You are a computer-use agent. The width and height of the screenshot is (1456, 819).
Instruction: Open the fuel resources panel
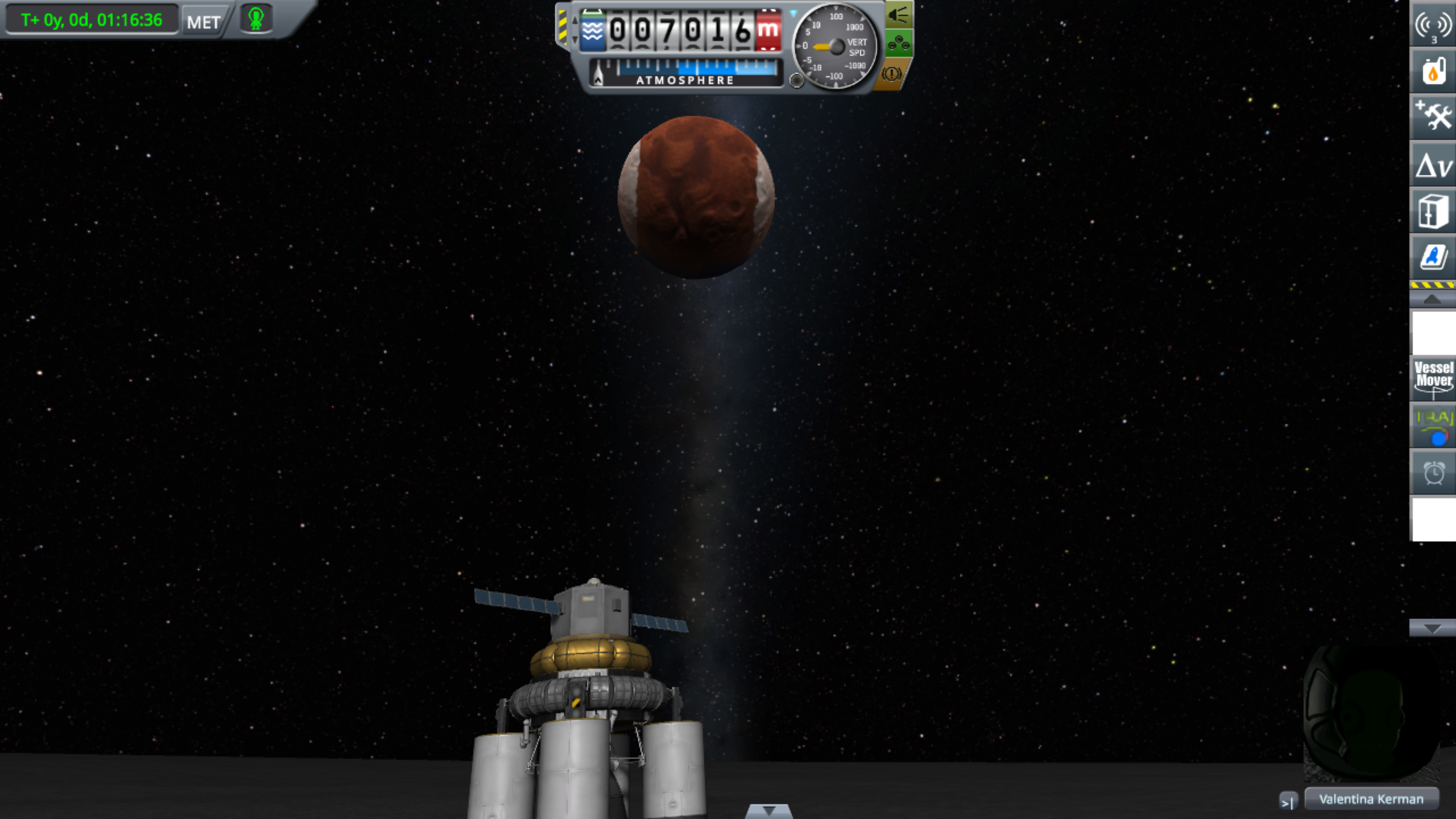click(x=1433, y=71)
